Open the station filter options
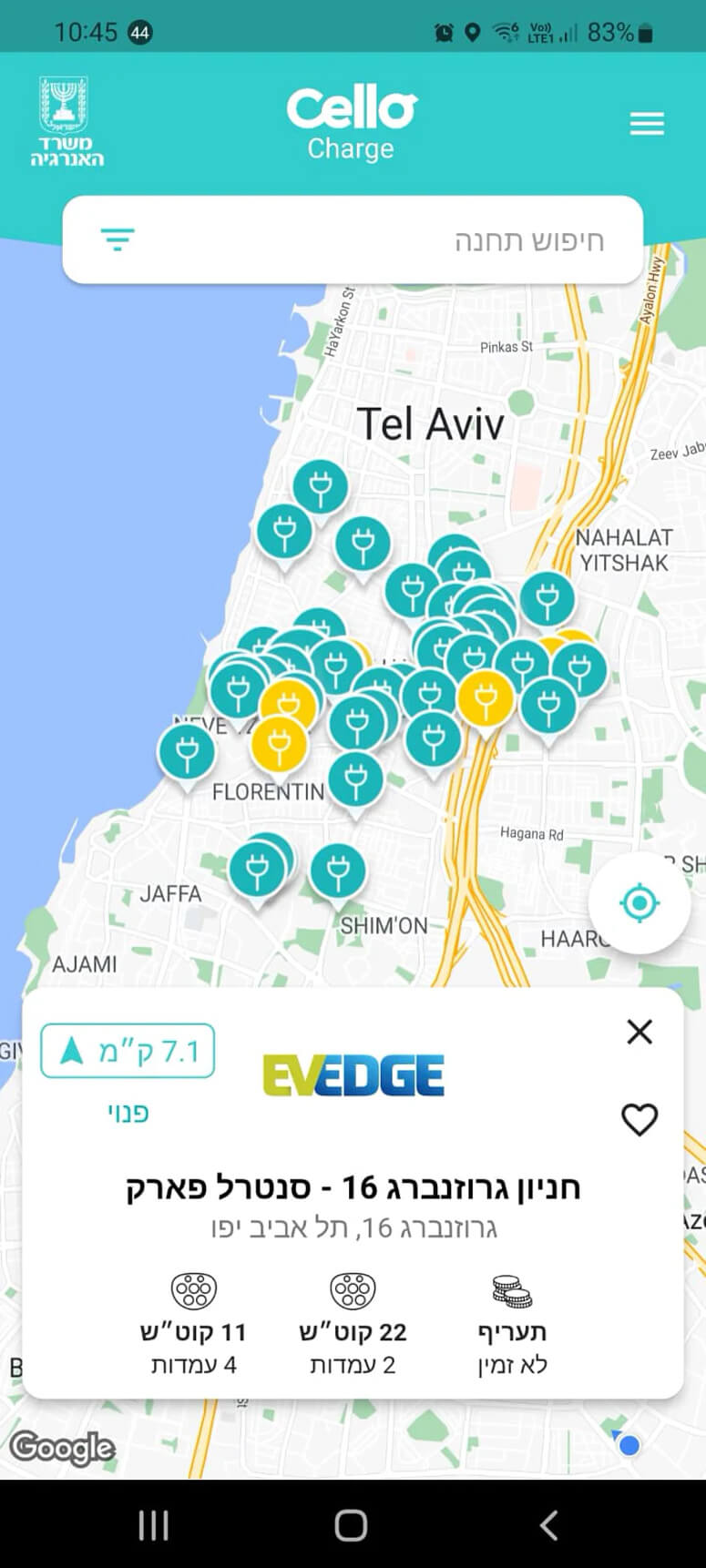Screen dimensions: 706x1568 pyautogui.click(x=118, y=240)
